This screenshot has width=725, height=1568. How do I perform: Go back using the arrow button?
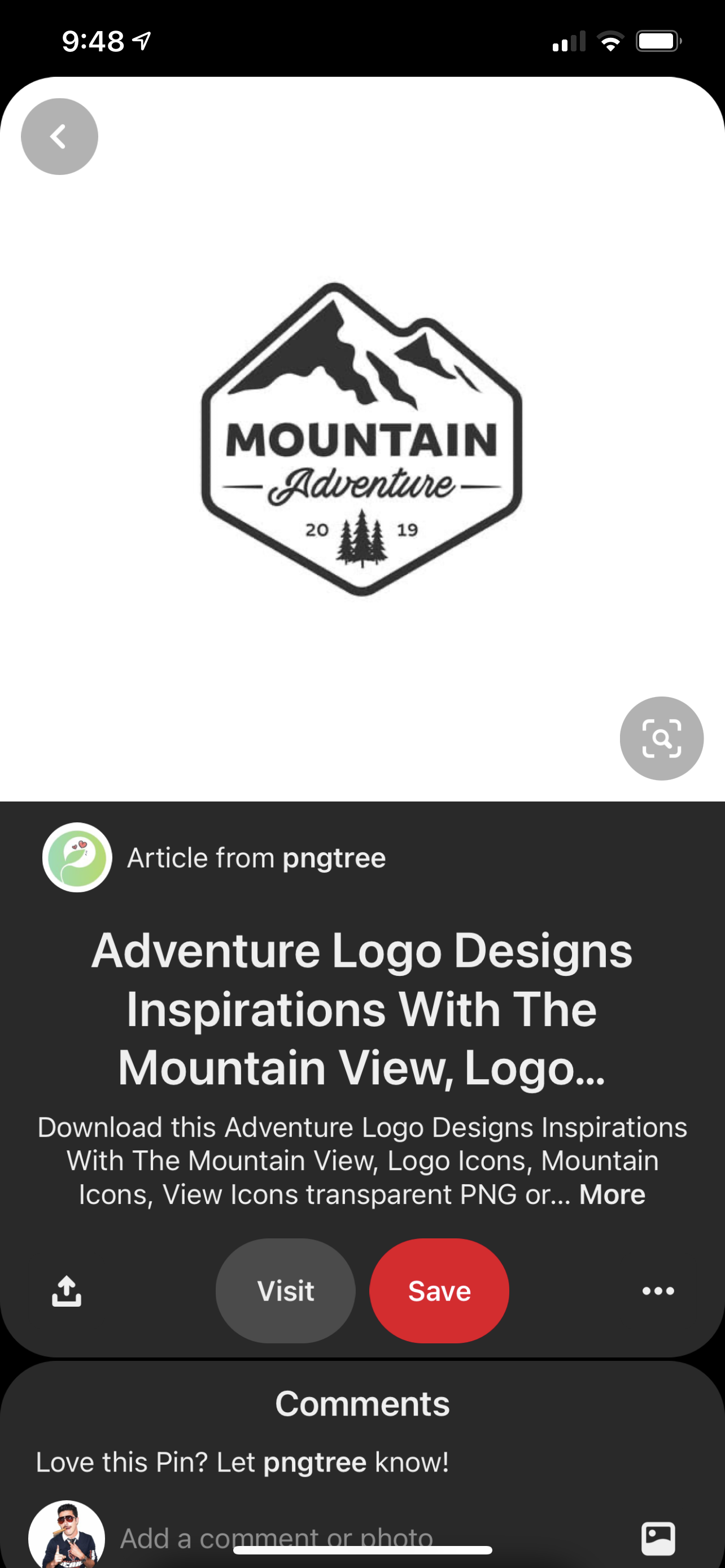pos(59,137)
